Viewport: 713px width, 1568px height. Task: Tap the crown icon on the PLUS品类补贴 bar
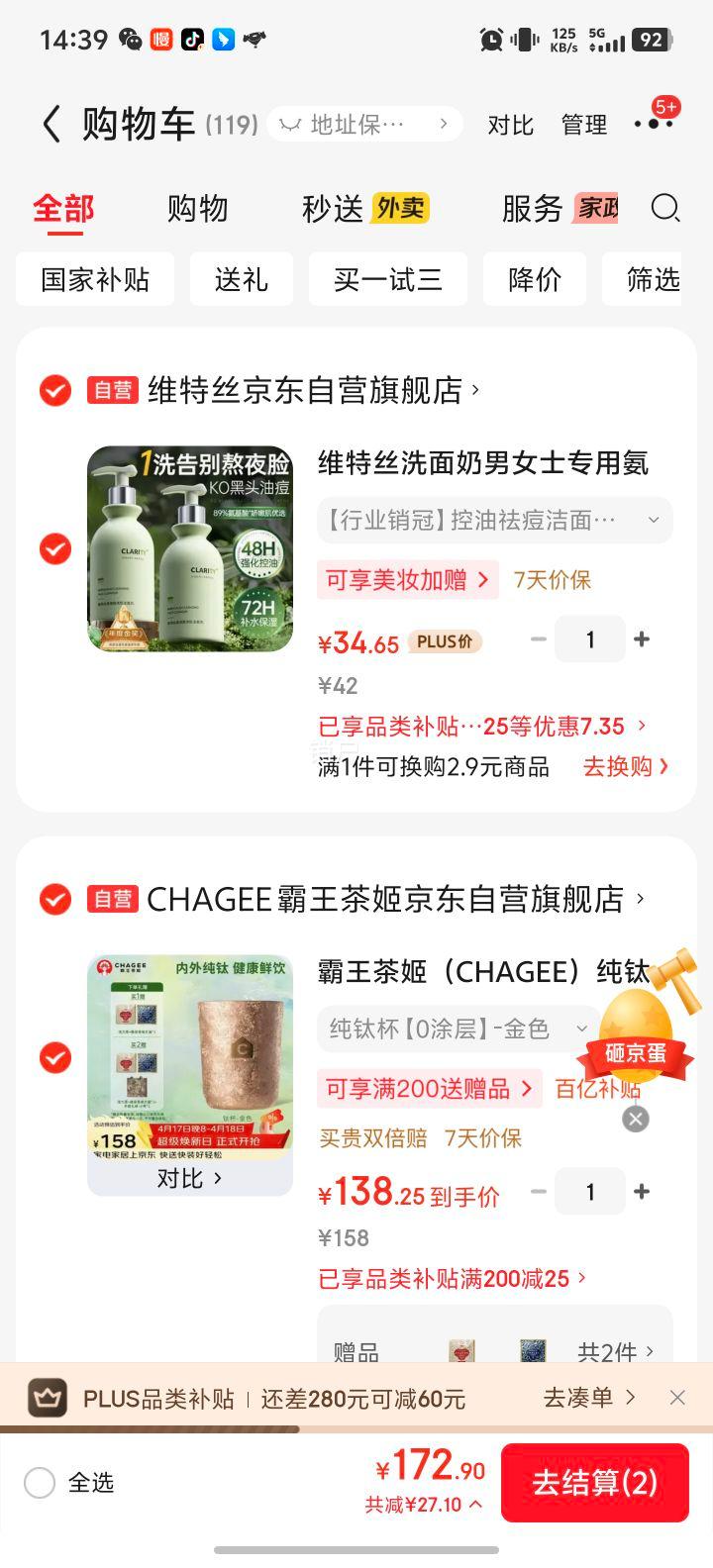[x=44, y=1398]
